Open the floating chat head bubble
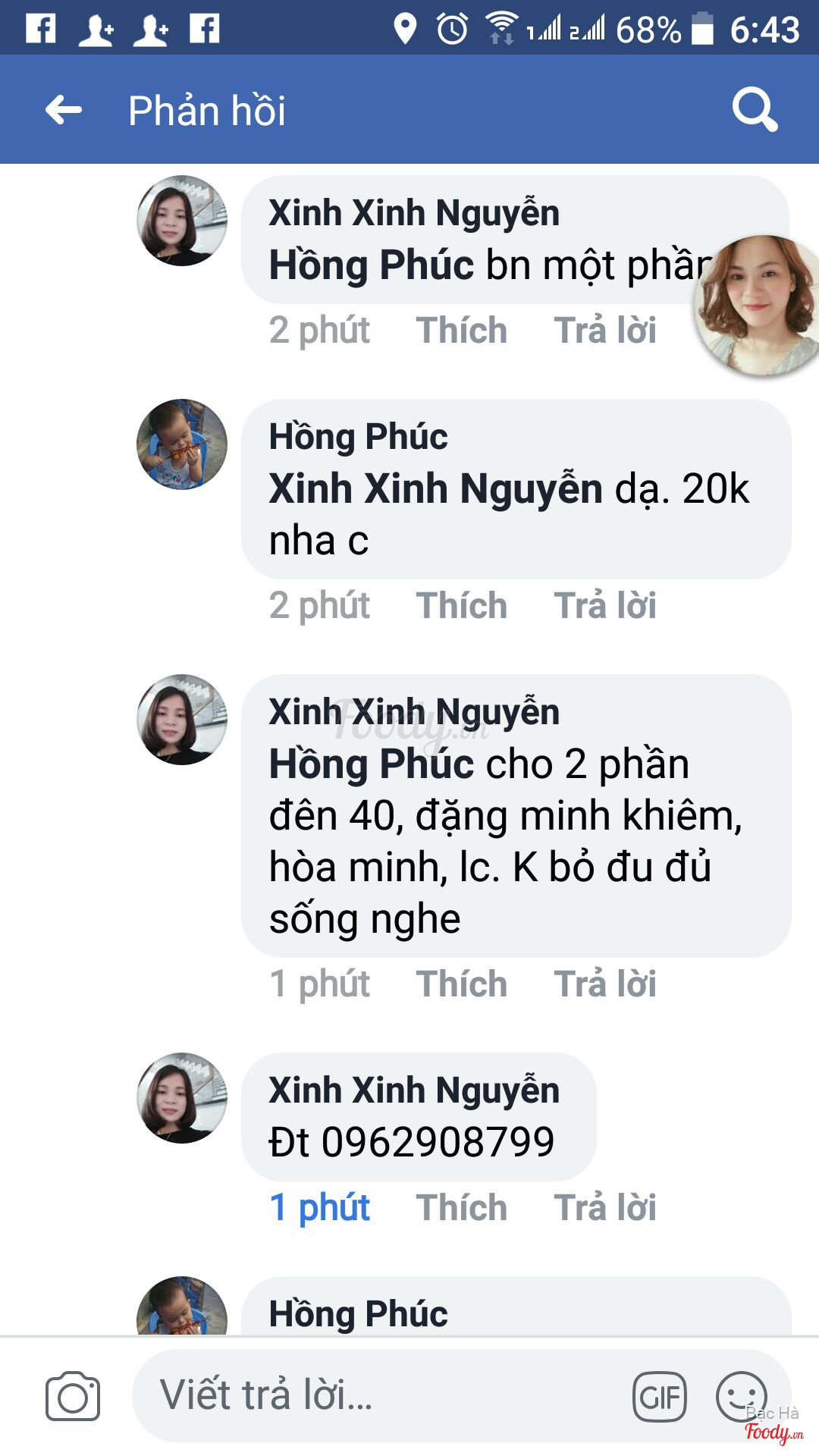The image size is (819, 1456). (x=758, y=305)
